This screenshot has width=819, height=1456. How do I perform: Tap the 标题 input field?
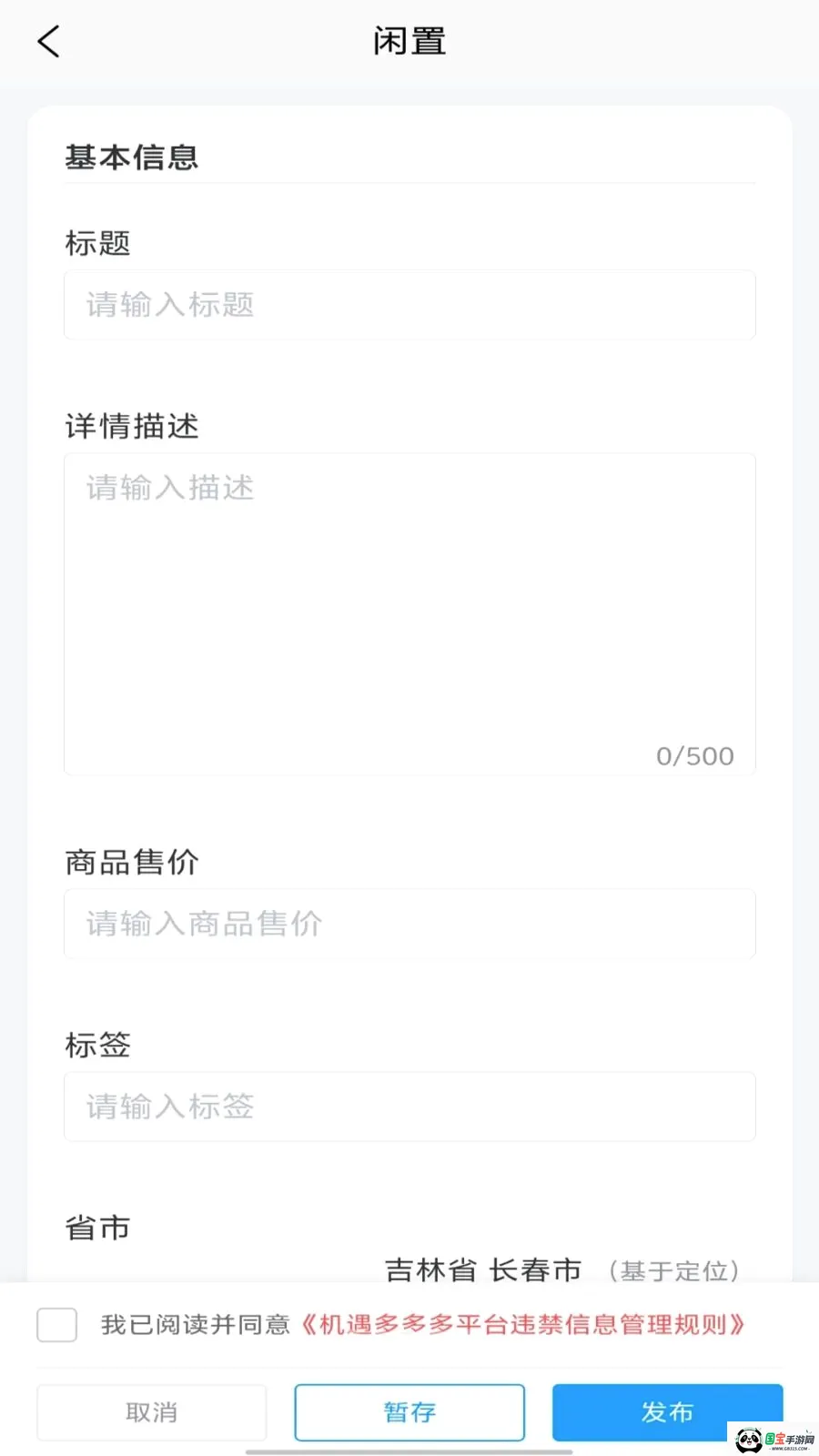point(409,305)
